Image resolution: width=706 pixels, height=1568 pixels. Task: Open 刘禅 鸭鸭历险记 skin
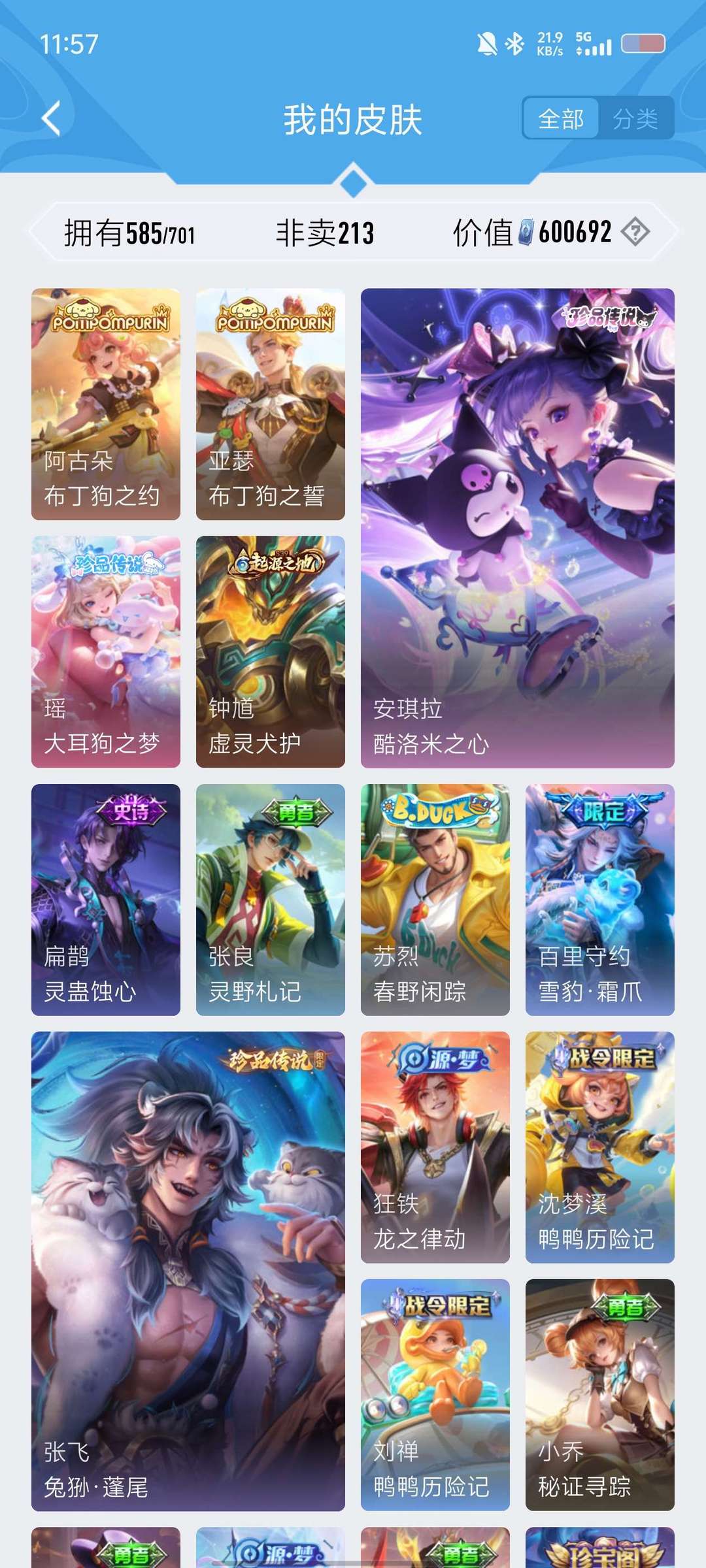[x=435, y=1395]
